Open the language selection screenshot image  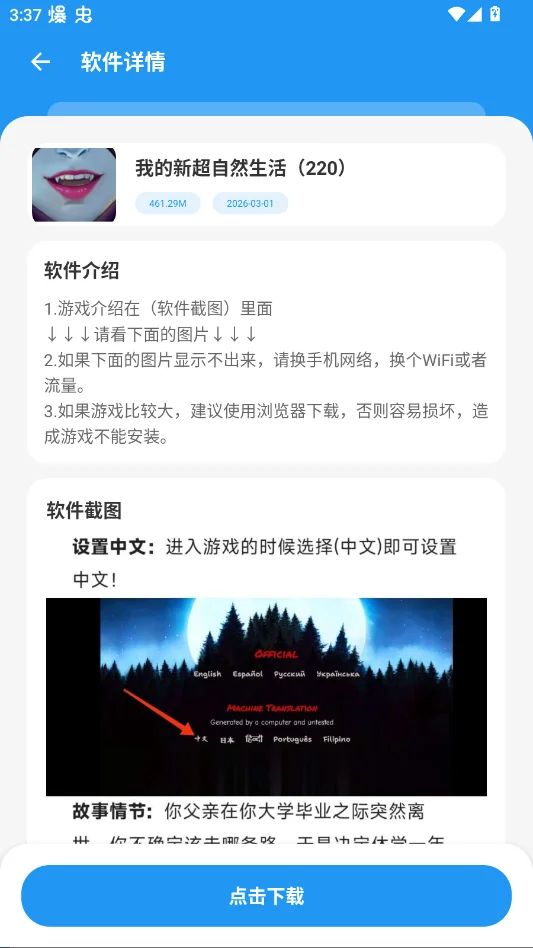tap(266, 696)
